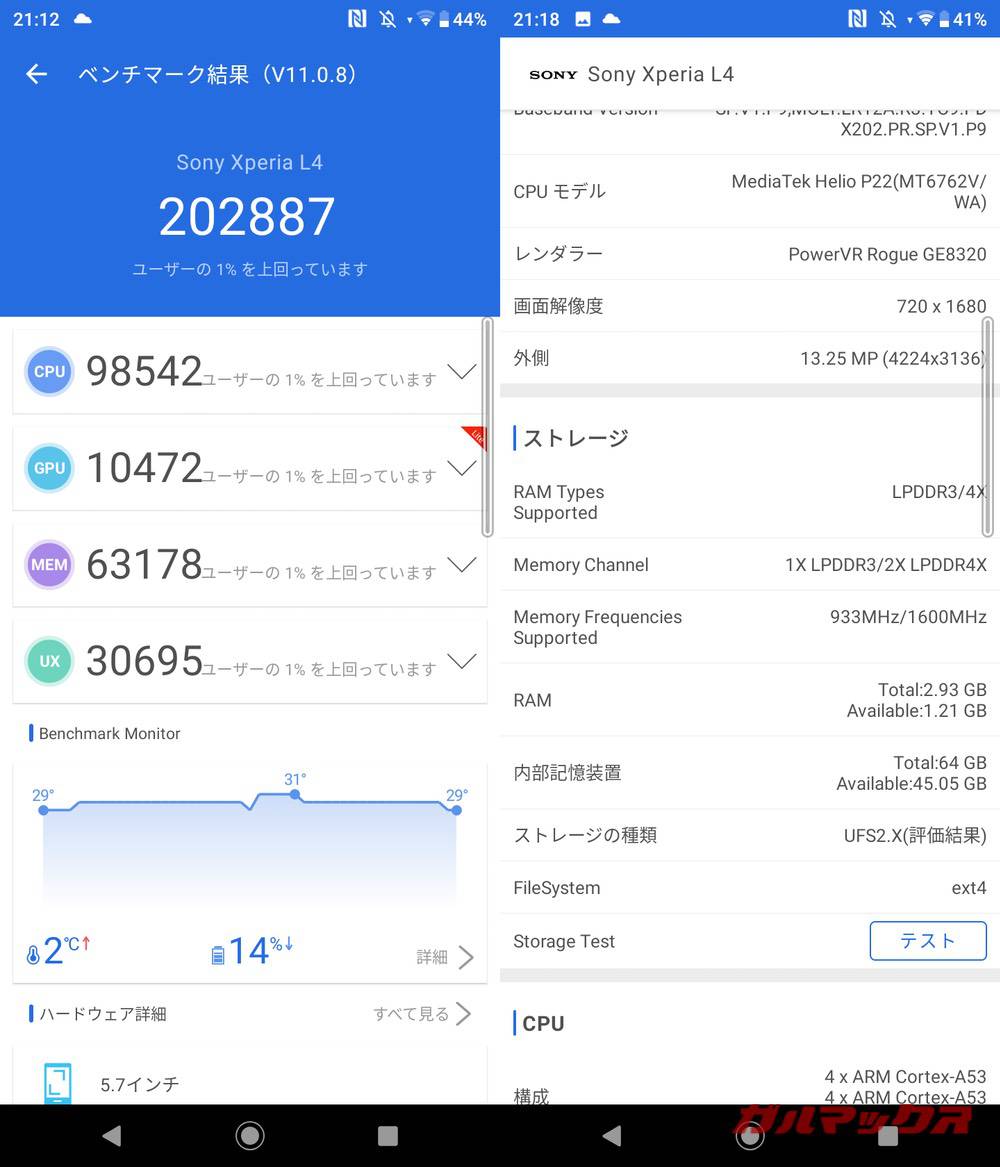Tap the back arrow on the benchmark results

36,74
